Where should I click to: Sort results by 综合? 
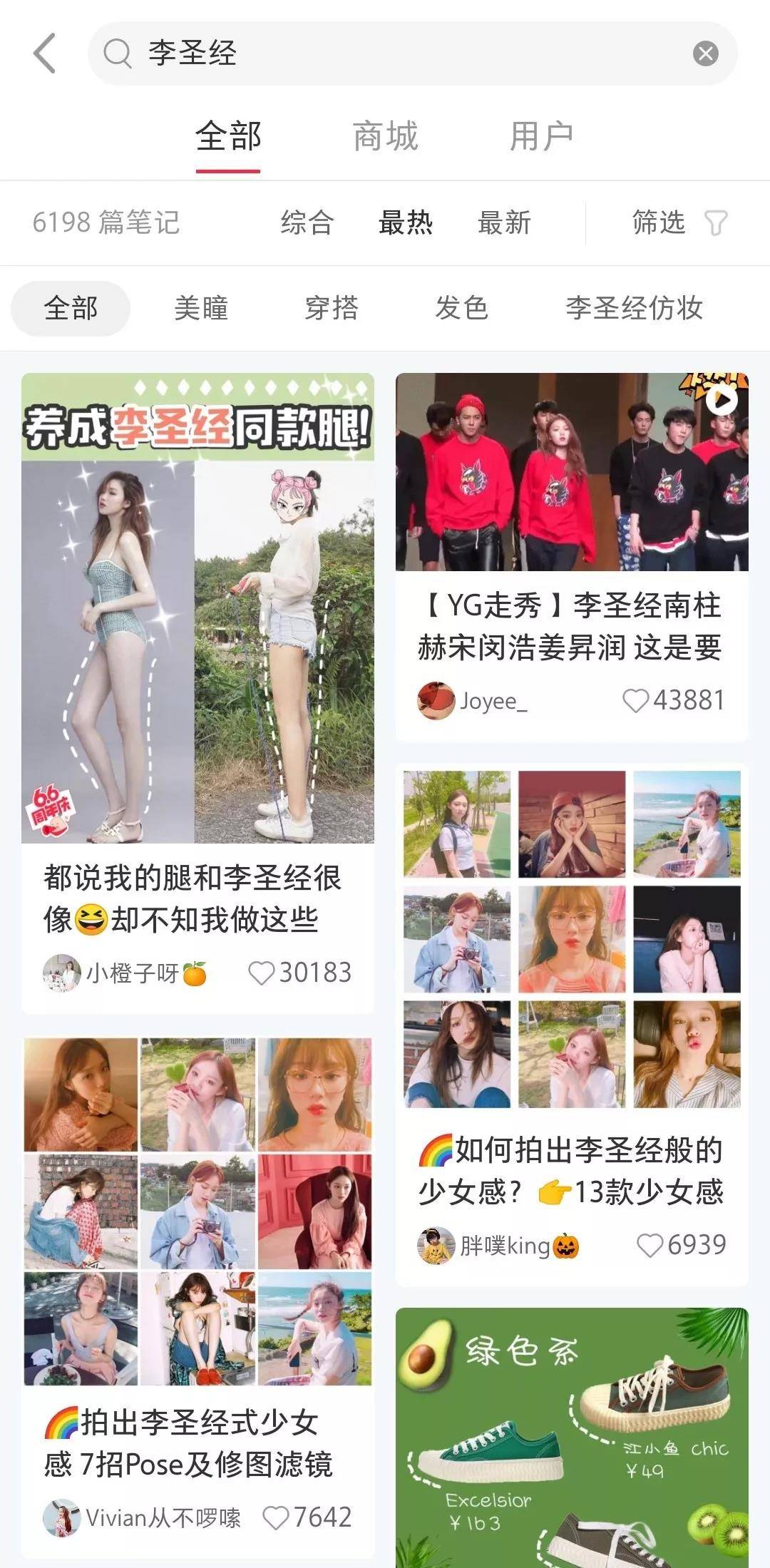pos(307,222)
